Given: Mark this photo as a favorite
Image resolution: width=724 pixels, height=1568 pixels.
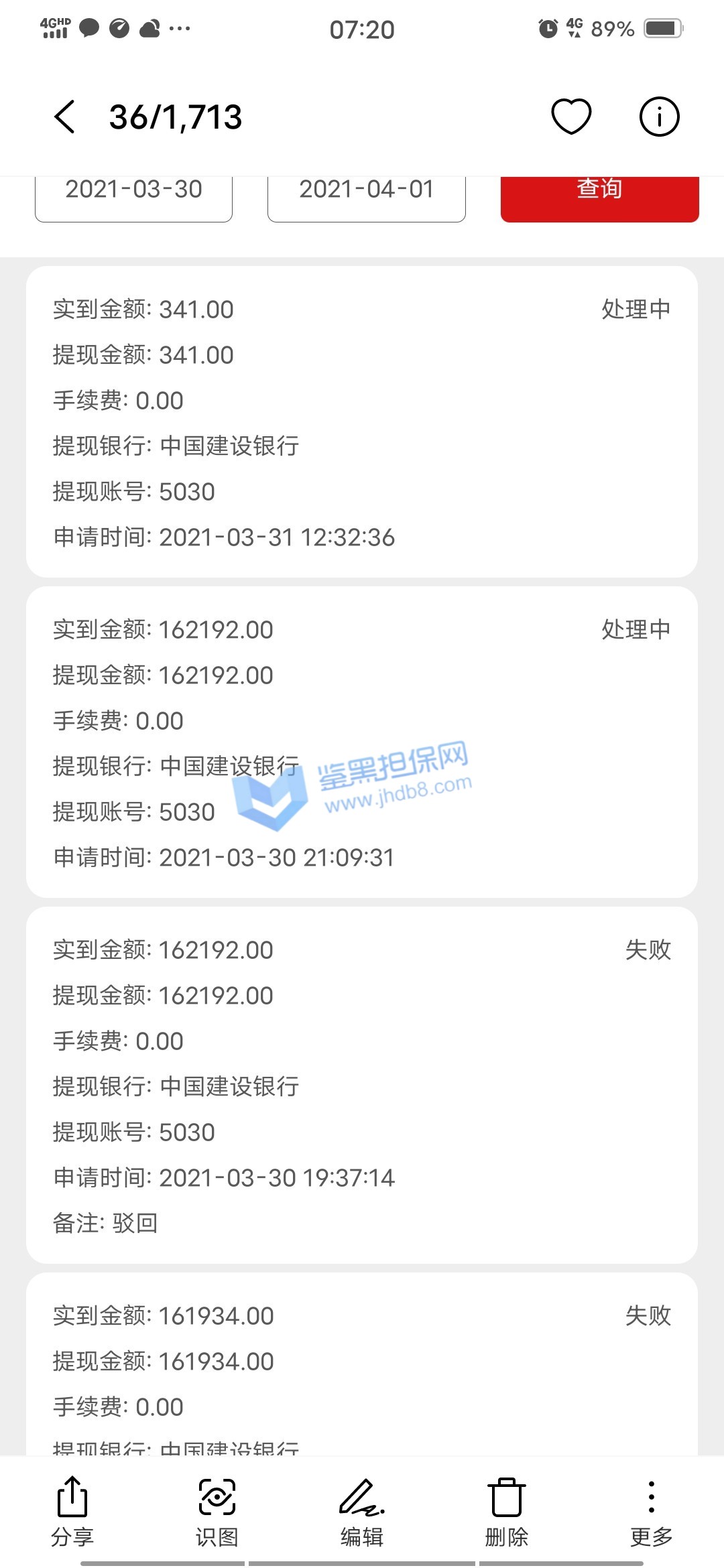Looking at the screenshot, I should click(x=571, y=117).
